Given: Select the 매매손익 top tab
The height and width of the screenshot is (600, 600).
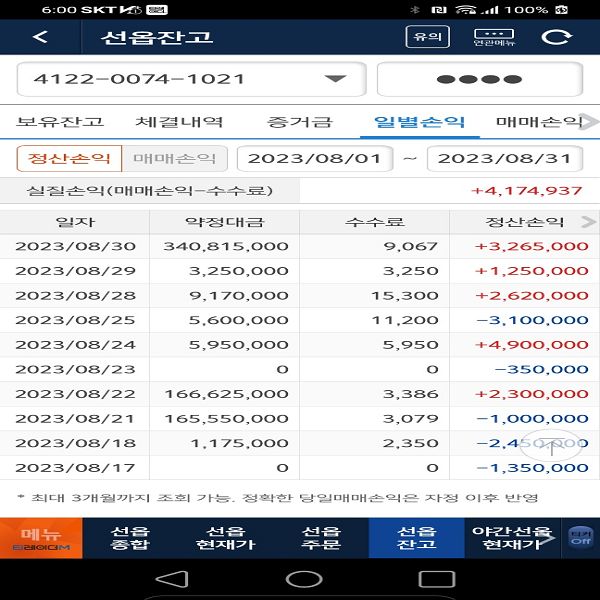Looking at the screenshot, I should [x=538, y=122].
